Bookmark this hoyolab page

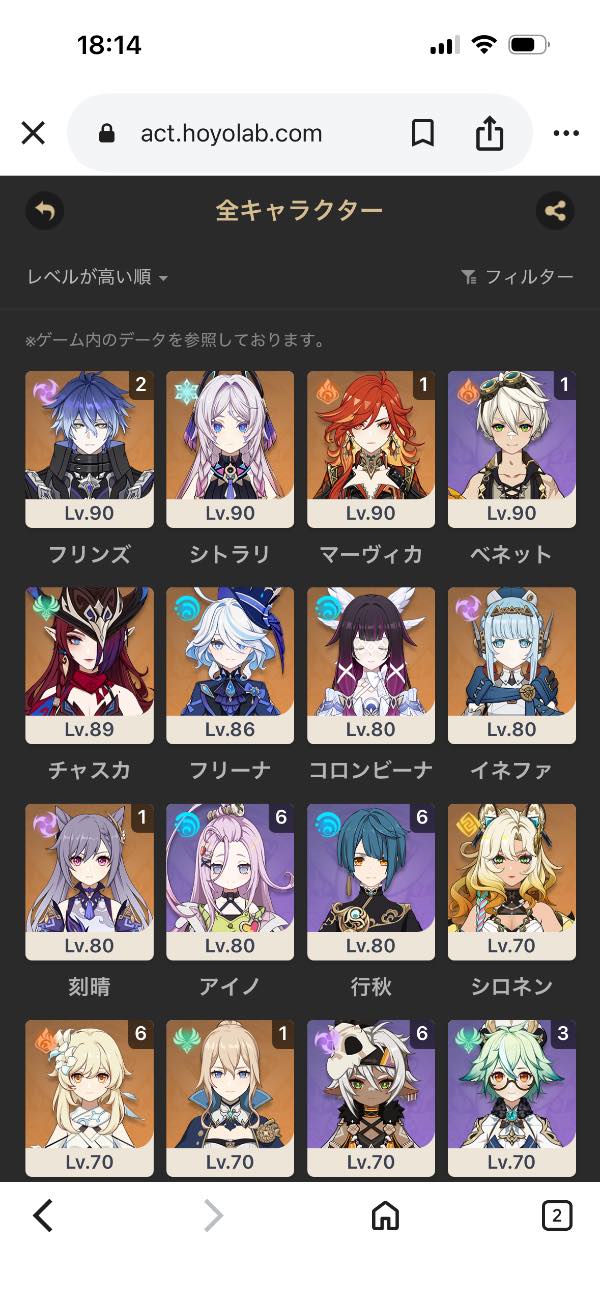(423, 133)
